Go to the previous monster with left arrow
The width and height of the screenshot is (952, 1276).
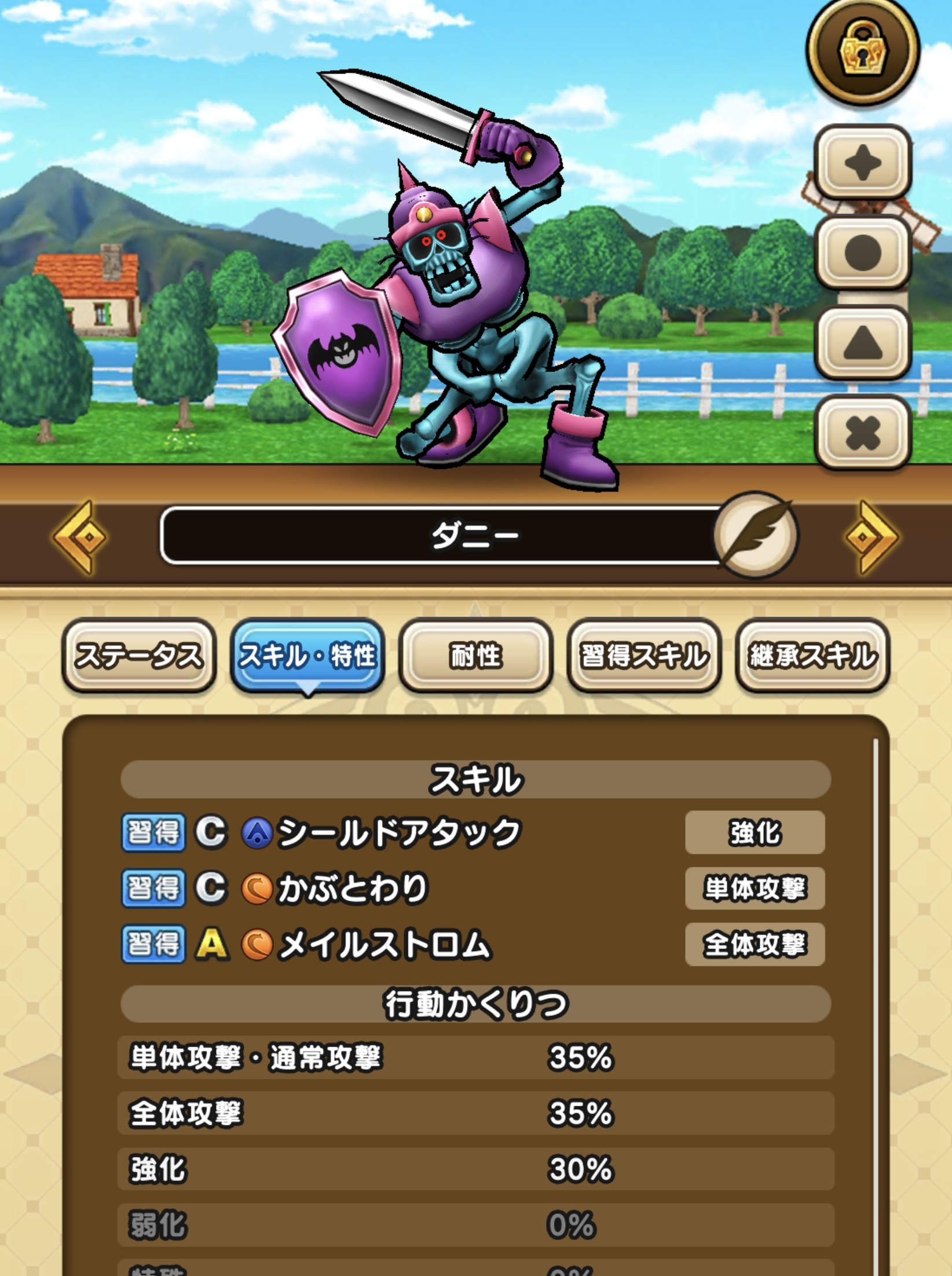tap(80, 537)
